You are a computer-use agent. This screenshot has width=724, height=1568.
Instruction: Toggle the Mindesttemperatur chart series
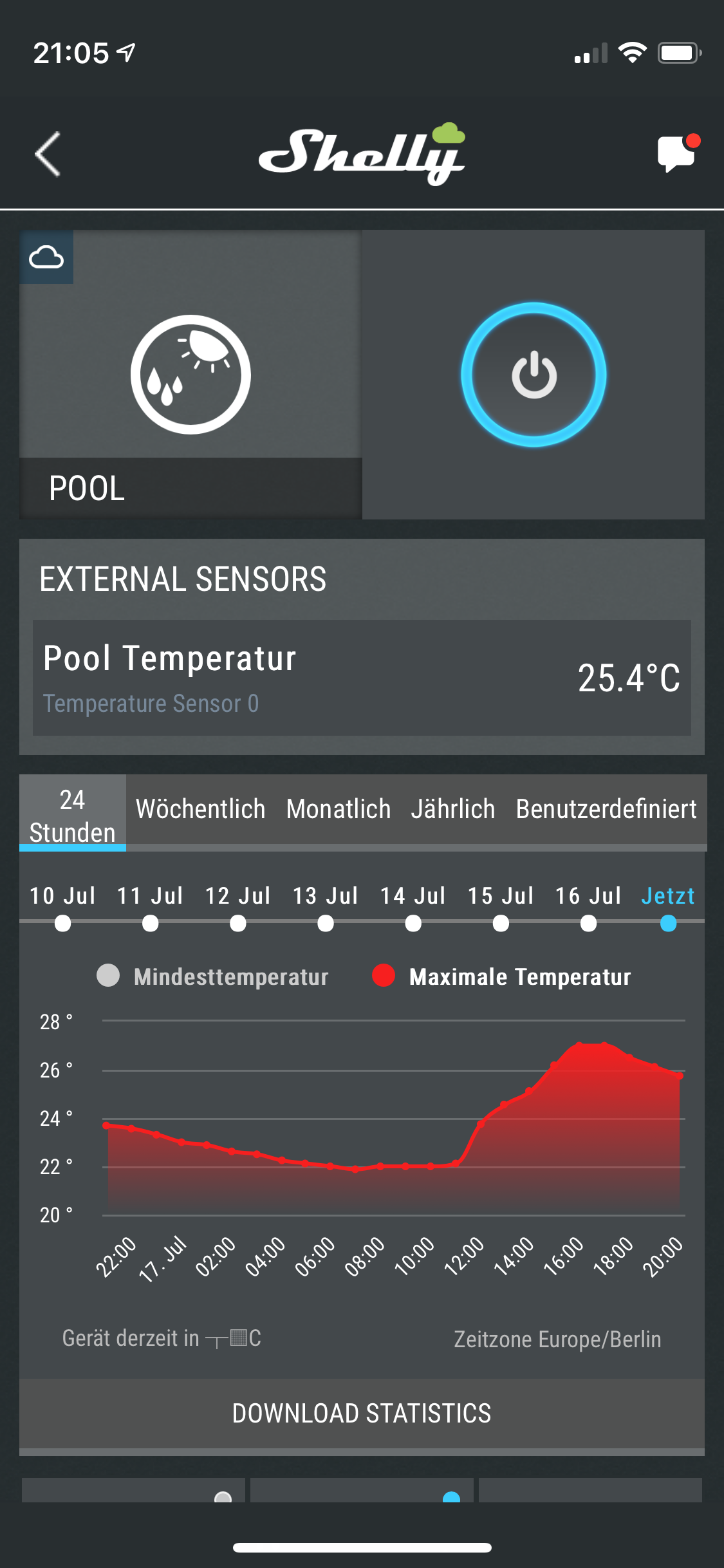[212, 976]
